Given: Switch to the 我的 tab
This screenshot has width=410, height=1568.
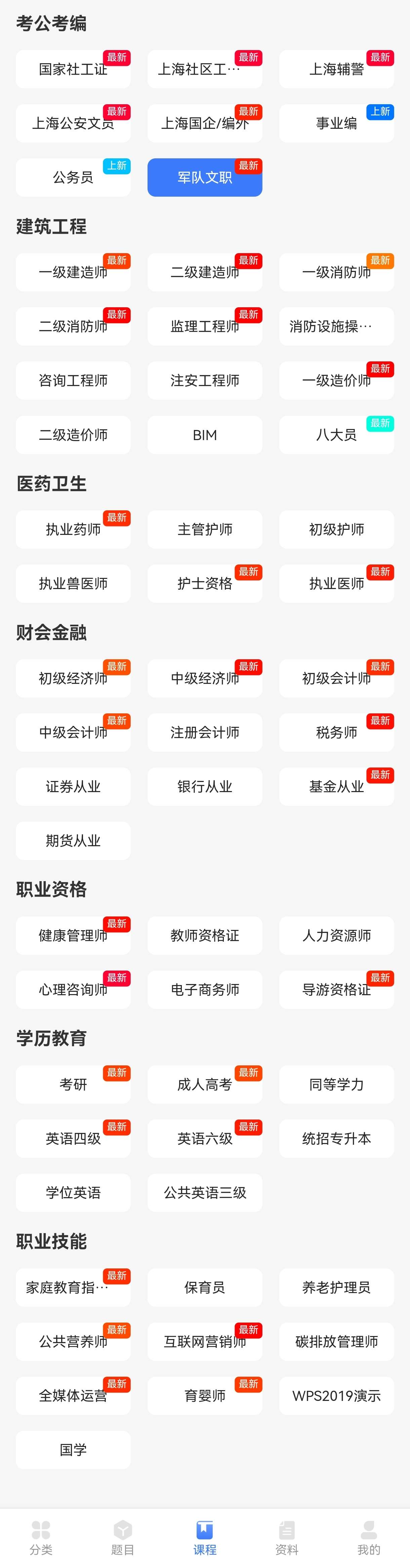Looking at the screenshot, I should [x=369, y=1537].
